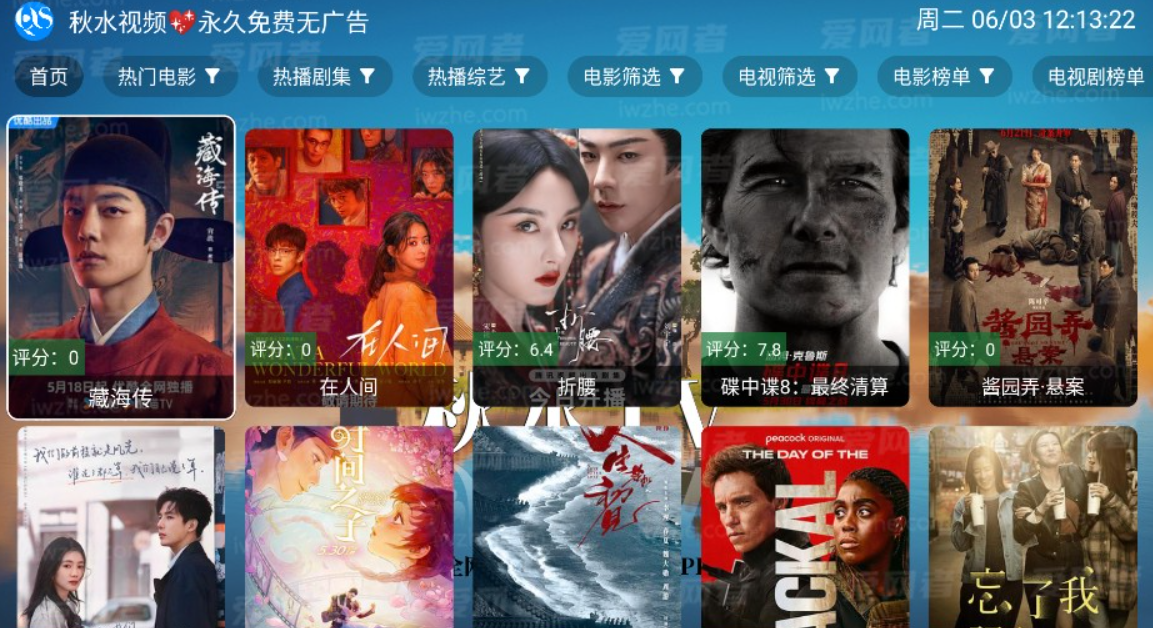Switch to 电视剧榜单 tab
The width and height of the screenshot is (1153, 628).
pyautogui.click(x=1095, y=76)
